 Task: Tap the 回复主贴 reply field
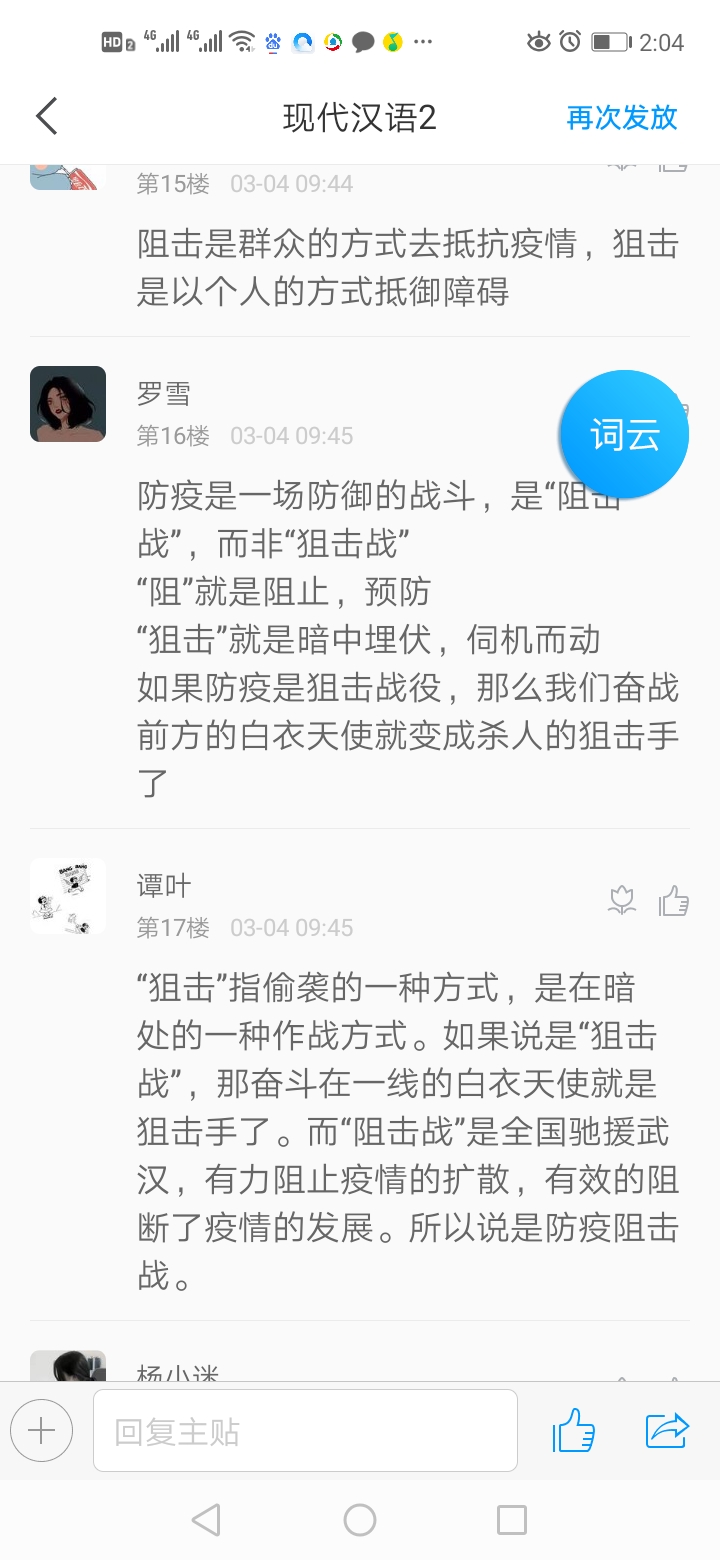point(305,1431)
